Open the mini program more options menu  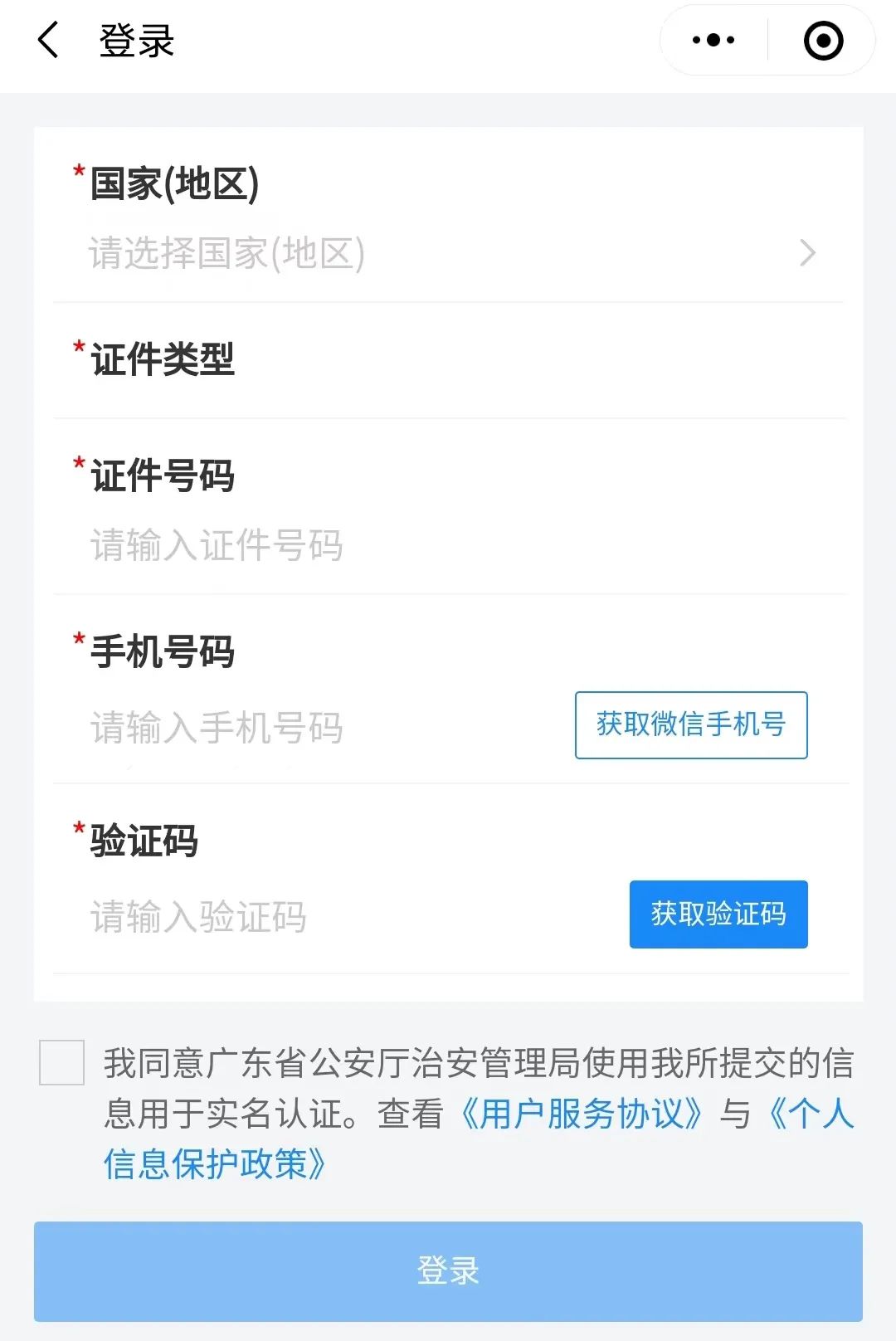click(x=713, y=40)
